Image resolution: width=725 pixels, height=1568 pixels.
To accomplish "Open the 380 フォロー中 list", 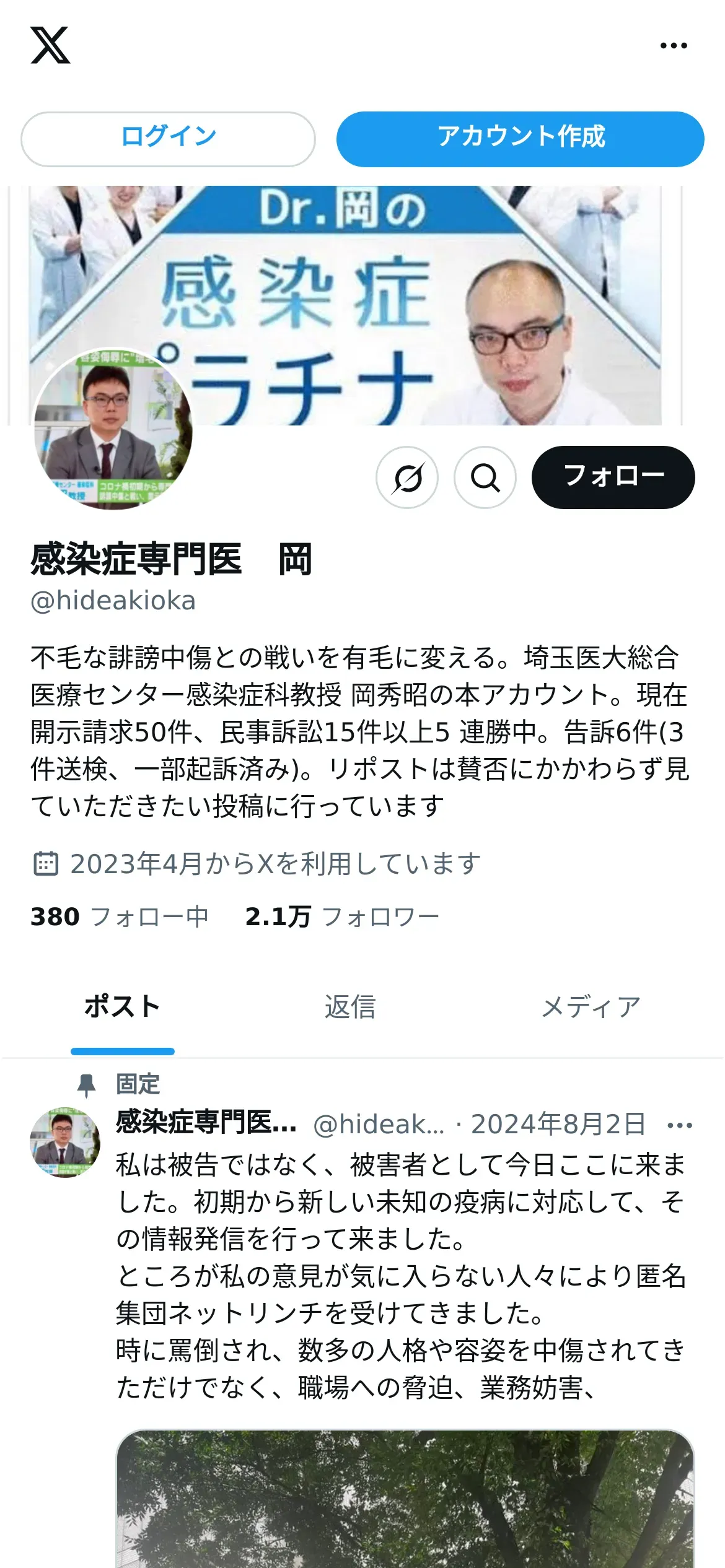I will pos(120,917).
